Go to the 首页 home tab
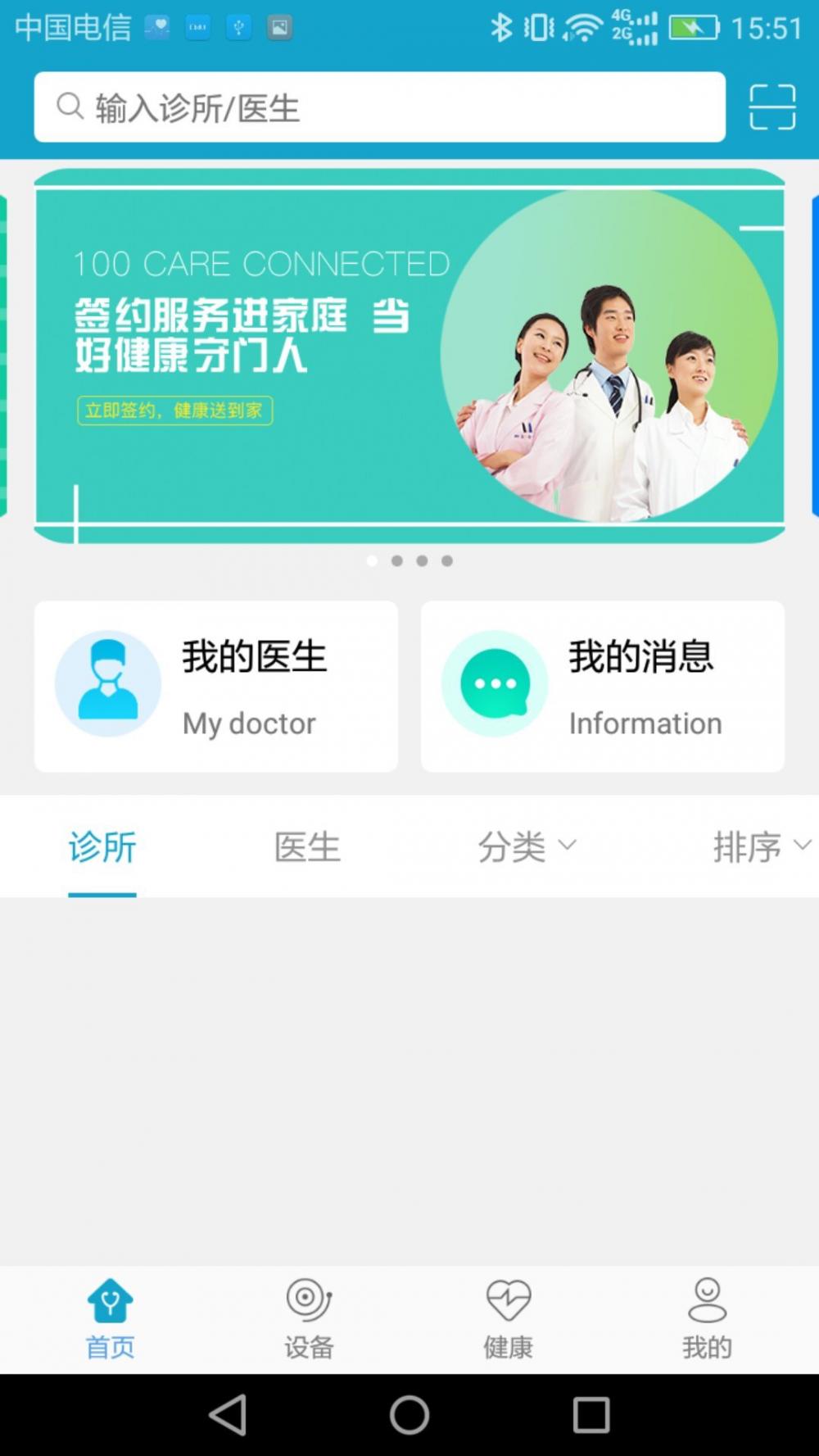Viewport: 819px width, 1456px height. click(x=111, y=1319)
